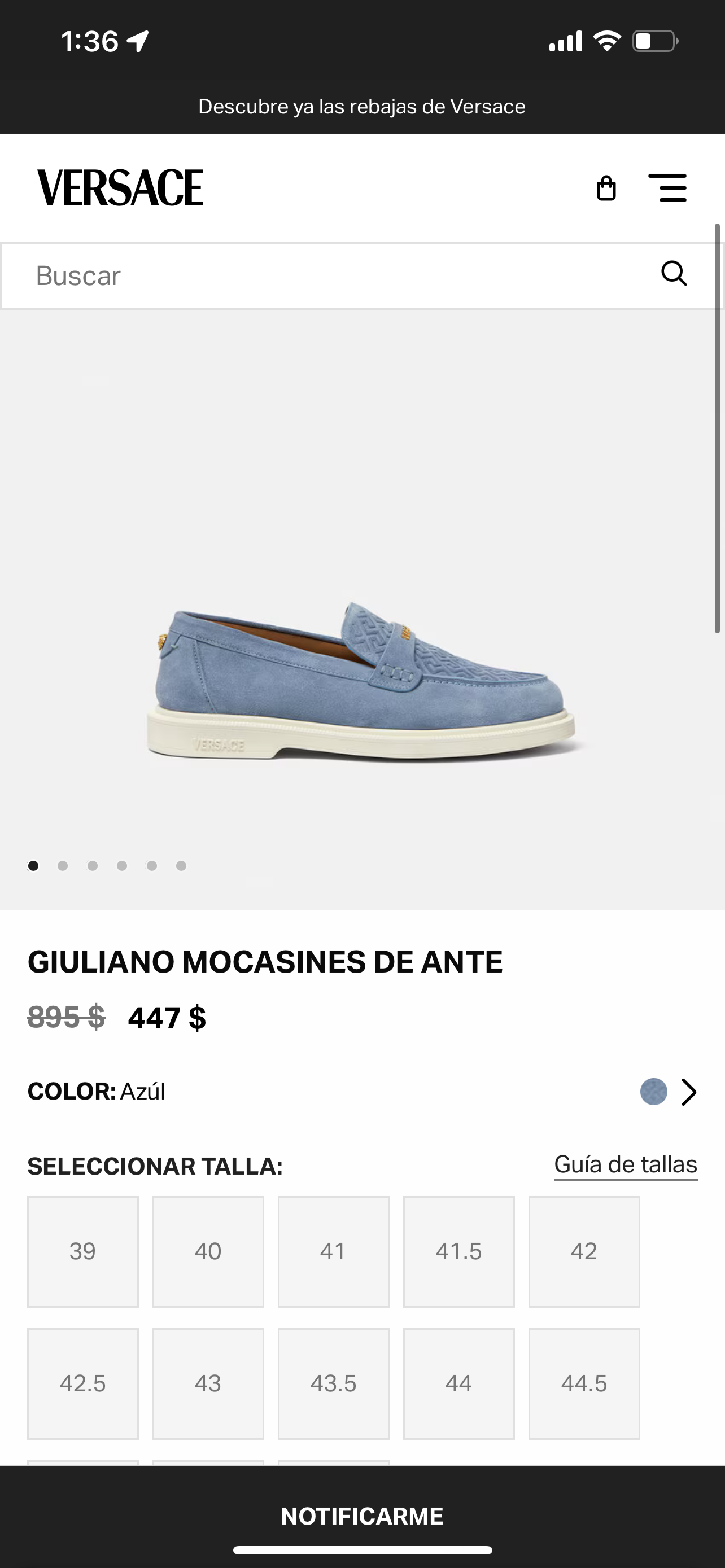
Task: Select size 43
Action: pyautogui.click(x=208, y=1383)
